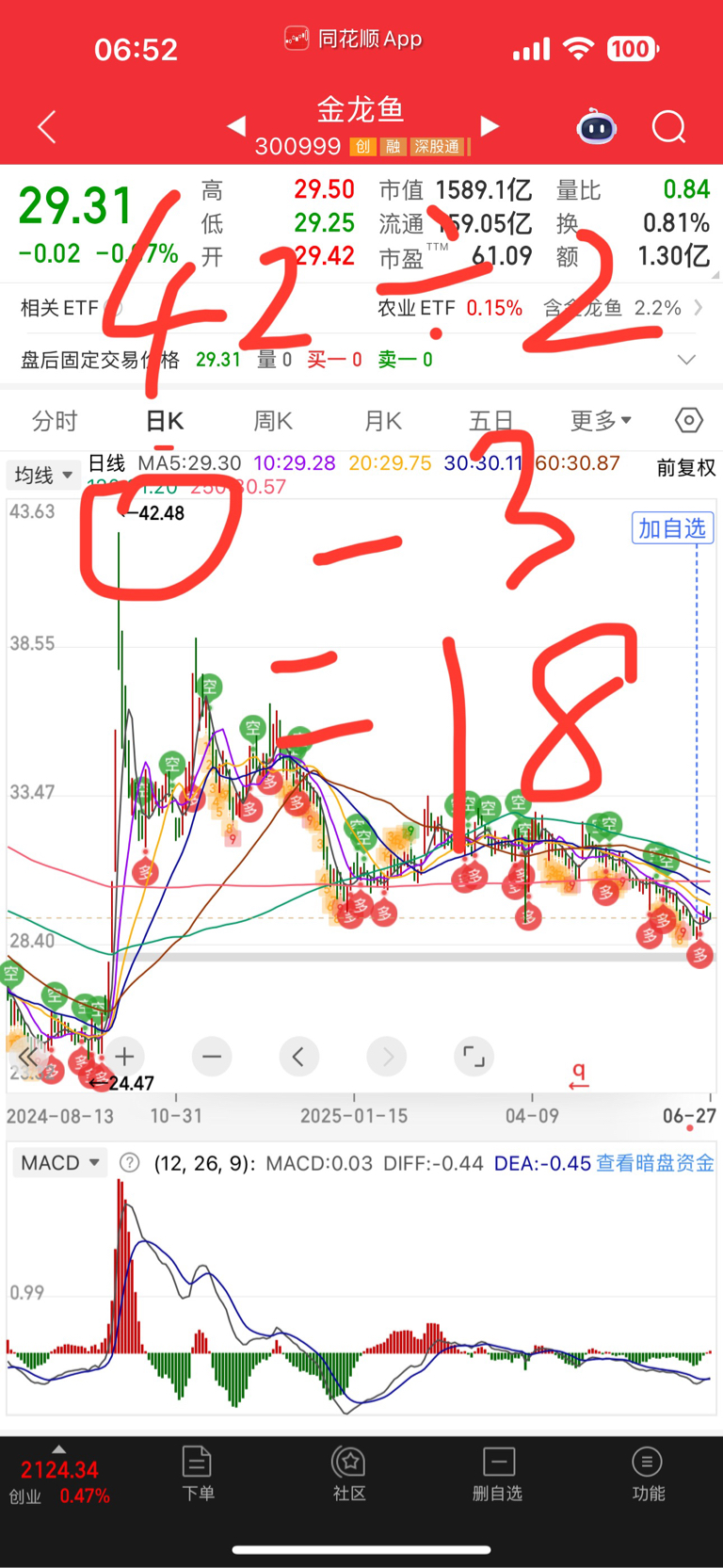Screen dimensions: 723x1568
Task: Select the 分时 intraday tab
Action: (x=54, y=421)
